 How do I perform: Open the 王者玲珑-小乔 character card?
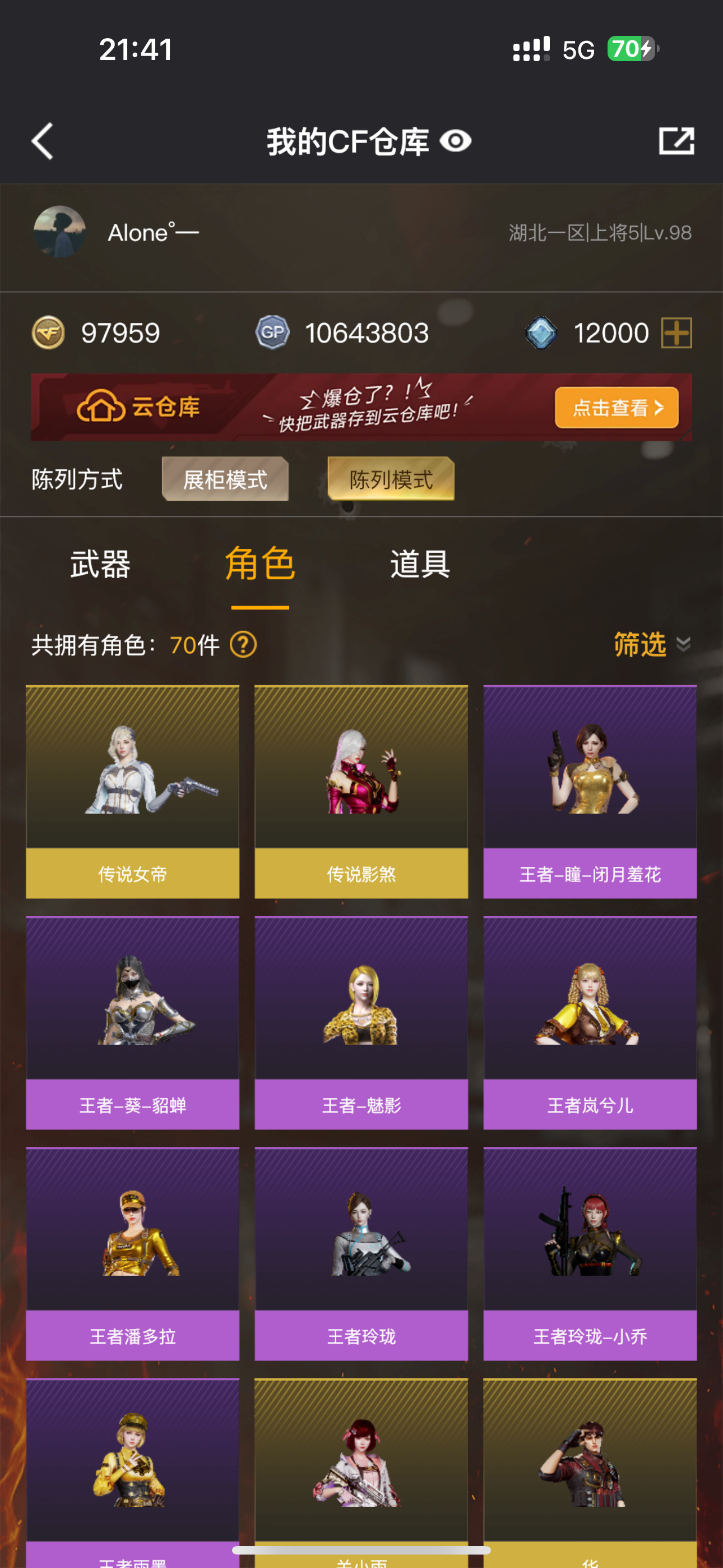590,1254
